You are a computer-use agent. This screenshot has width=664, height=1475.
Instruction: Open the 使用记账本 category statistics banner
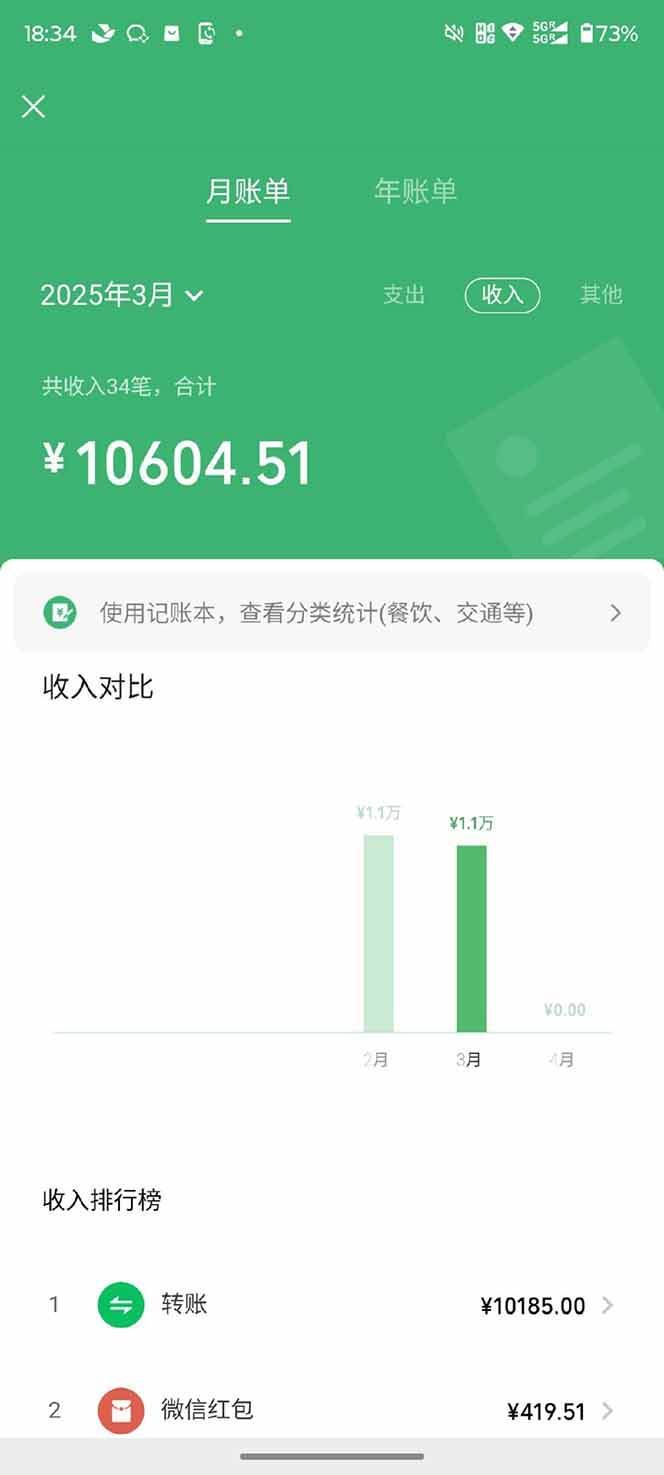(332, 613)
